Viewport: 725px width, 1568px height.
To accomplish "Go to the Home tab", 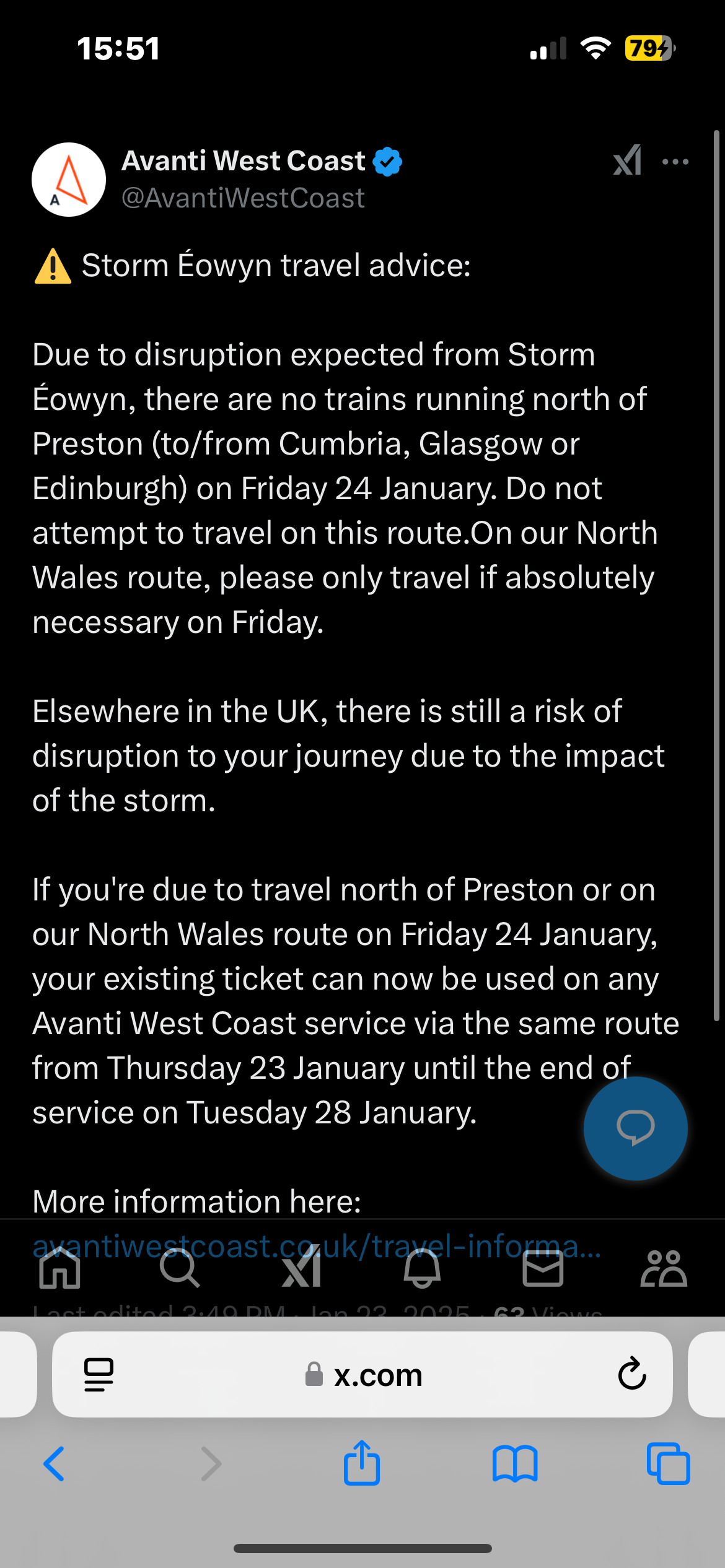I will tap(60, 1268).
